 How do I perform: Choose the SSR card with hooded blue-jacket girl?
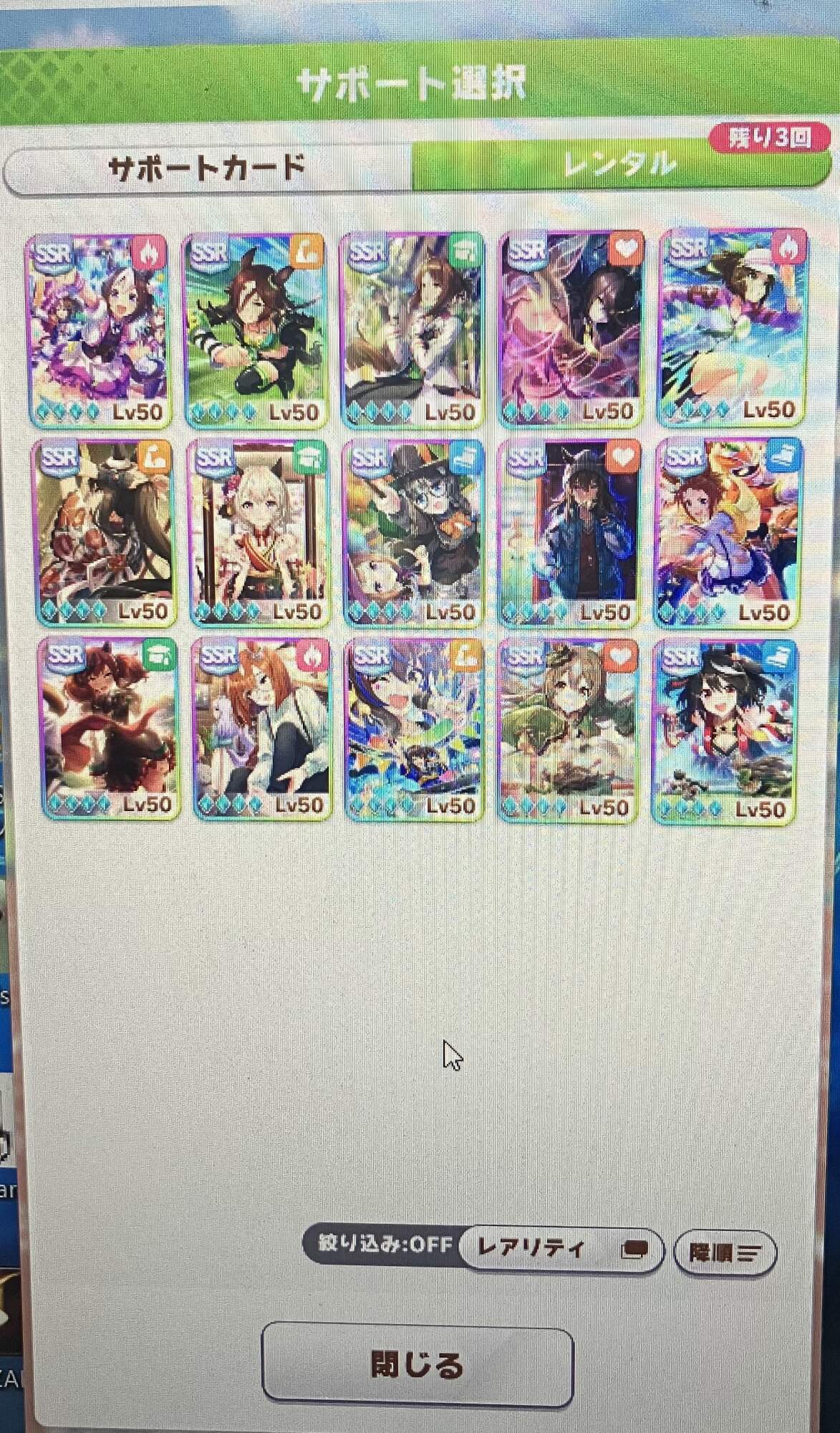(x=569, y=532)
